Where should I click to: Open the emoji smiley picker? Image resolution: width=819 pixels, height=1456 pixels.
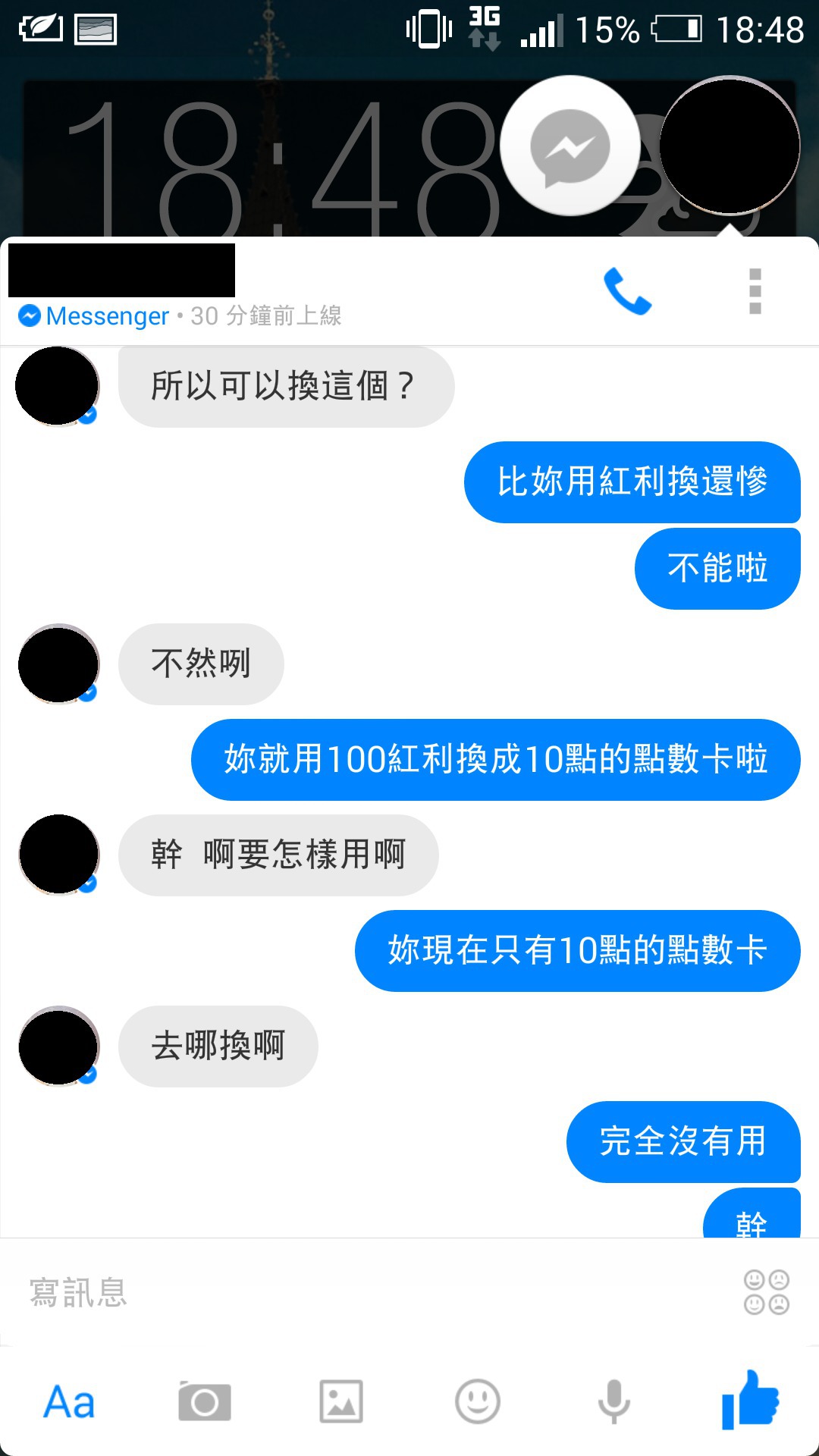477,1402
